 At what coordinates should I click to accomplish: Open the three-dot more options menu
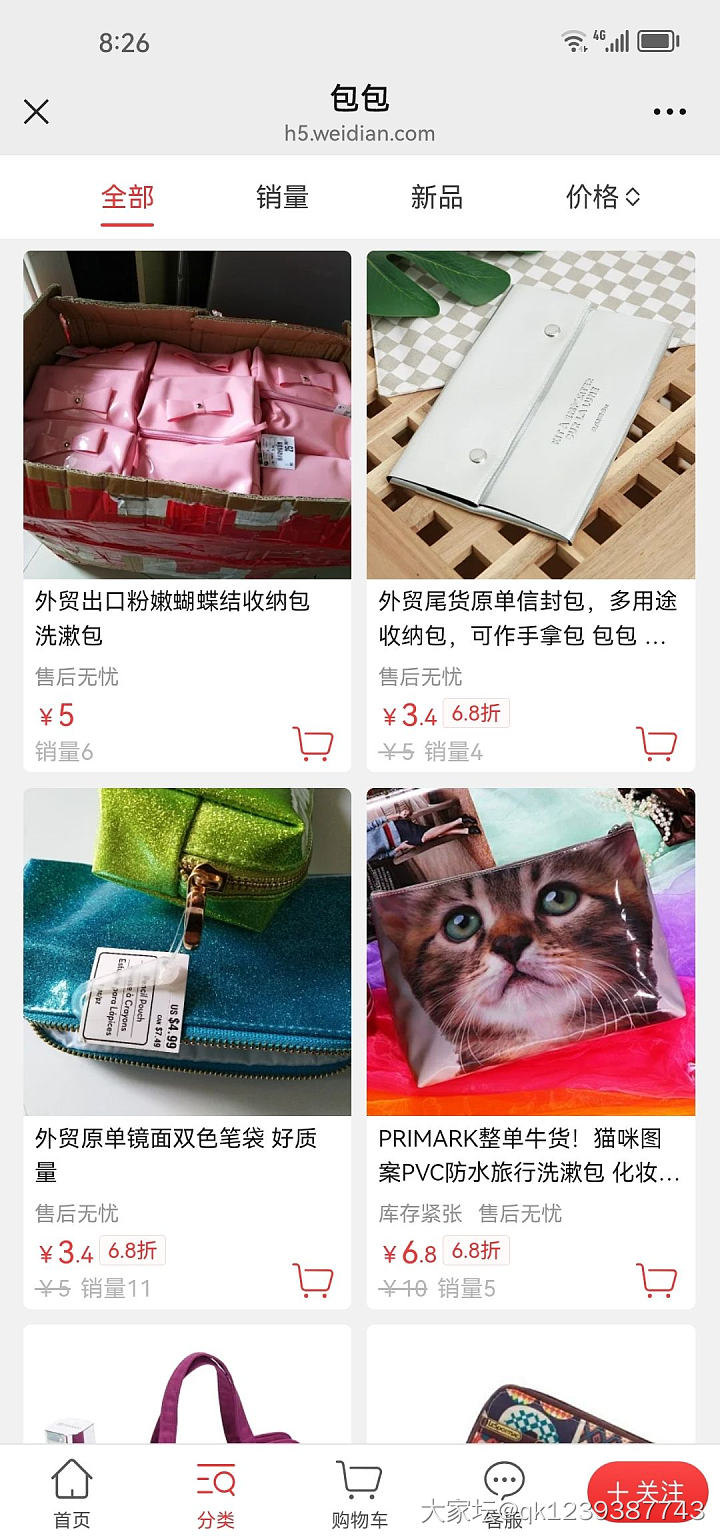click(668, 112)
